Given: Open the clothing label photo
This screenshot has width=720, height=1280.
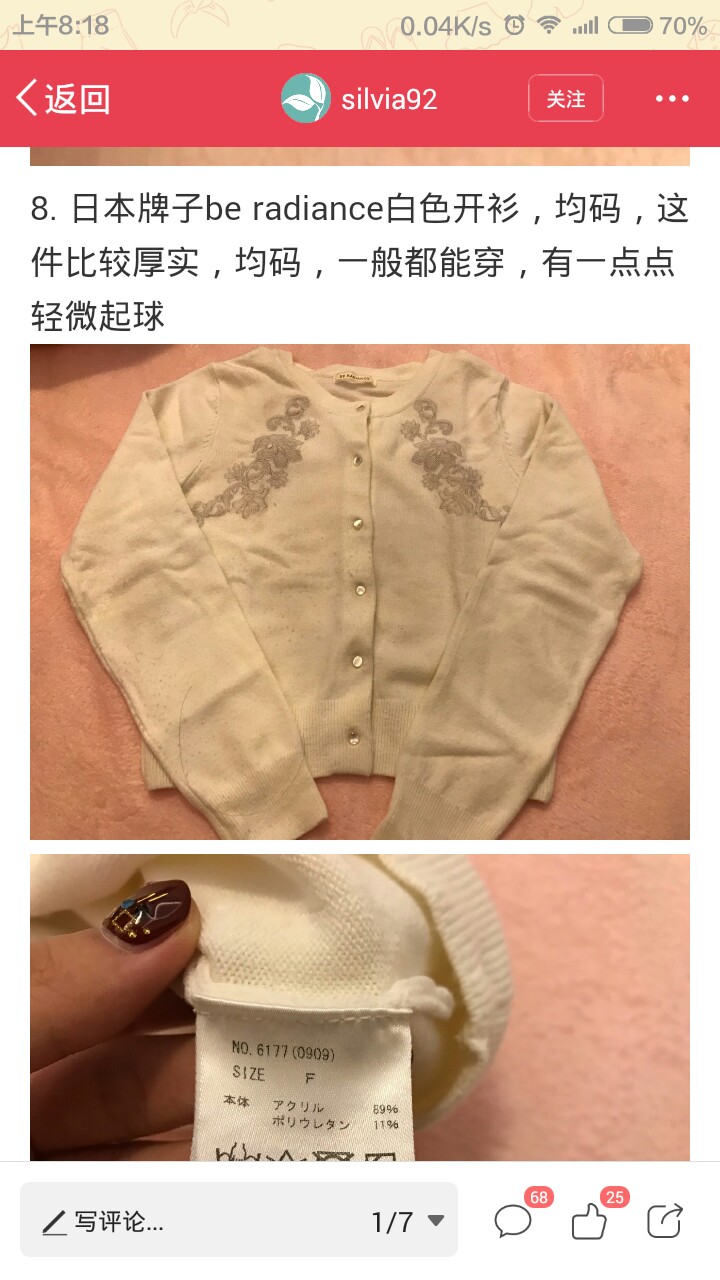Looking at the screenshot, I should pyautogui.click(x=360, y=1007).
